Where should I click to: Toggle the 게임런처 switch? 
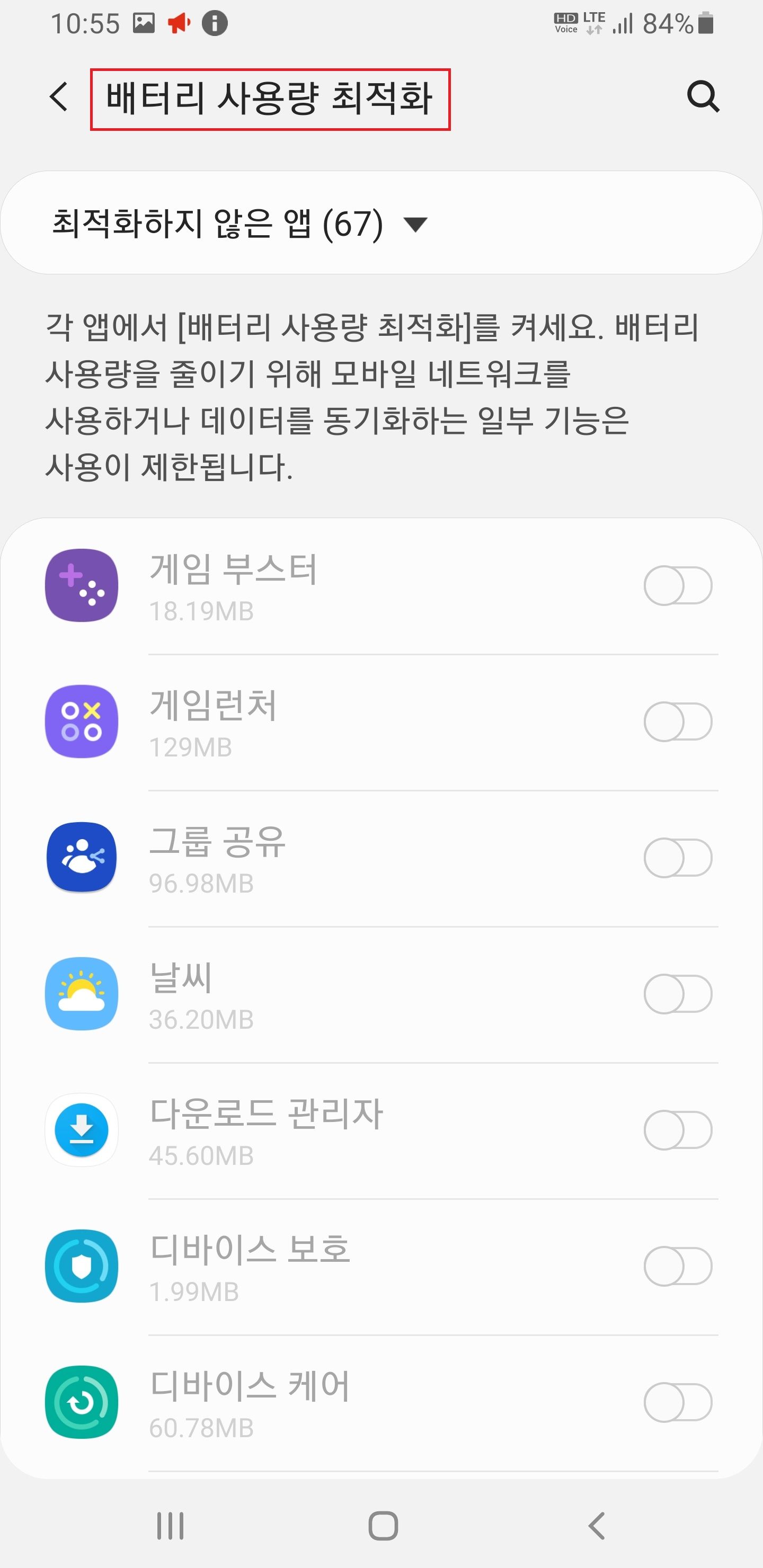pos(678,722)
